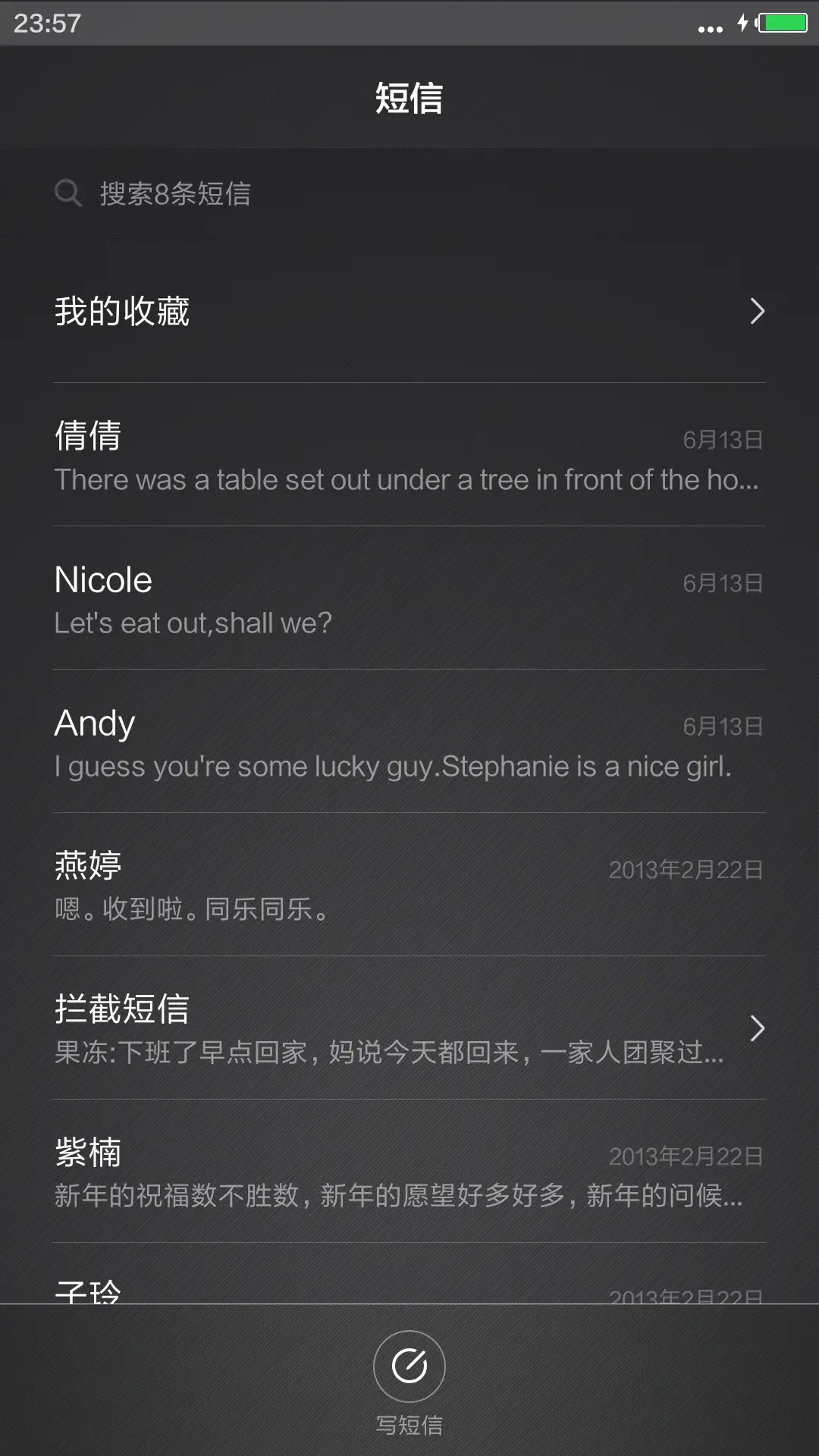
Task: Open 我的收藏 favorites
Action: point(409,311)
